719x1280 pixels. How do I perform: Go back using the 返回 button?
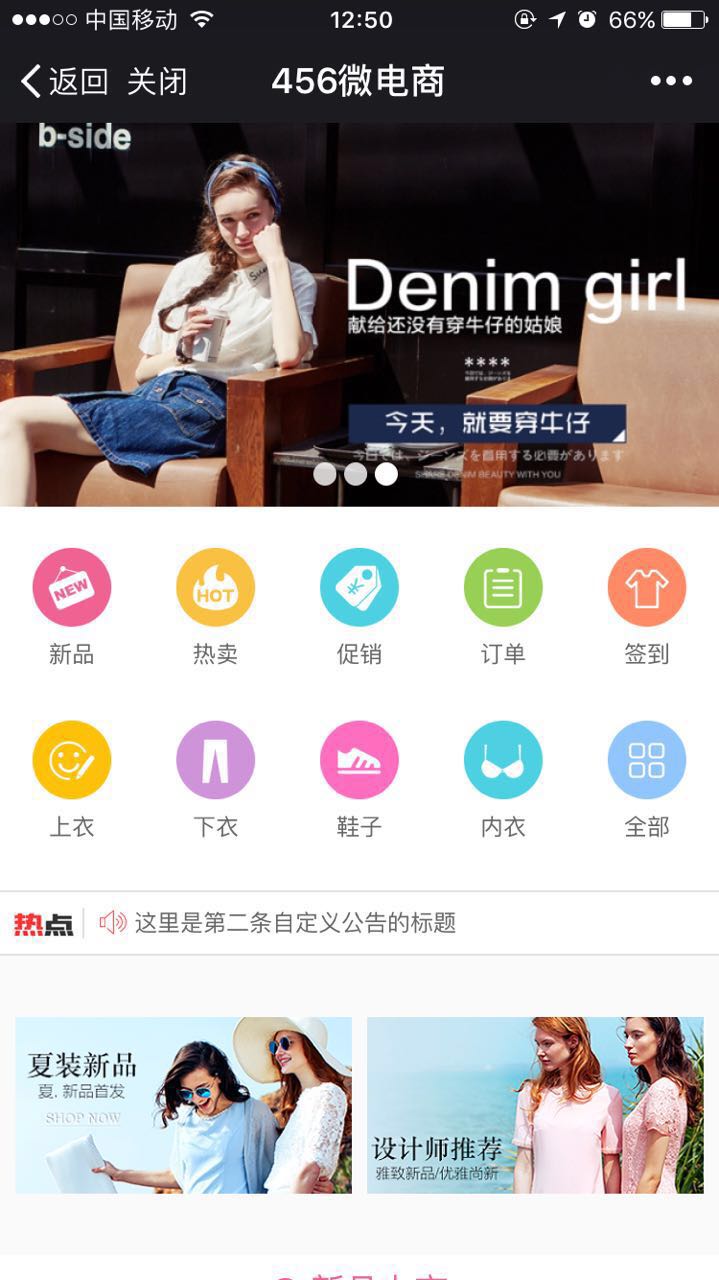64,81
